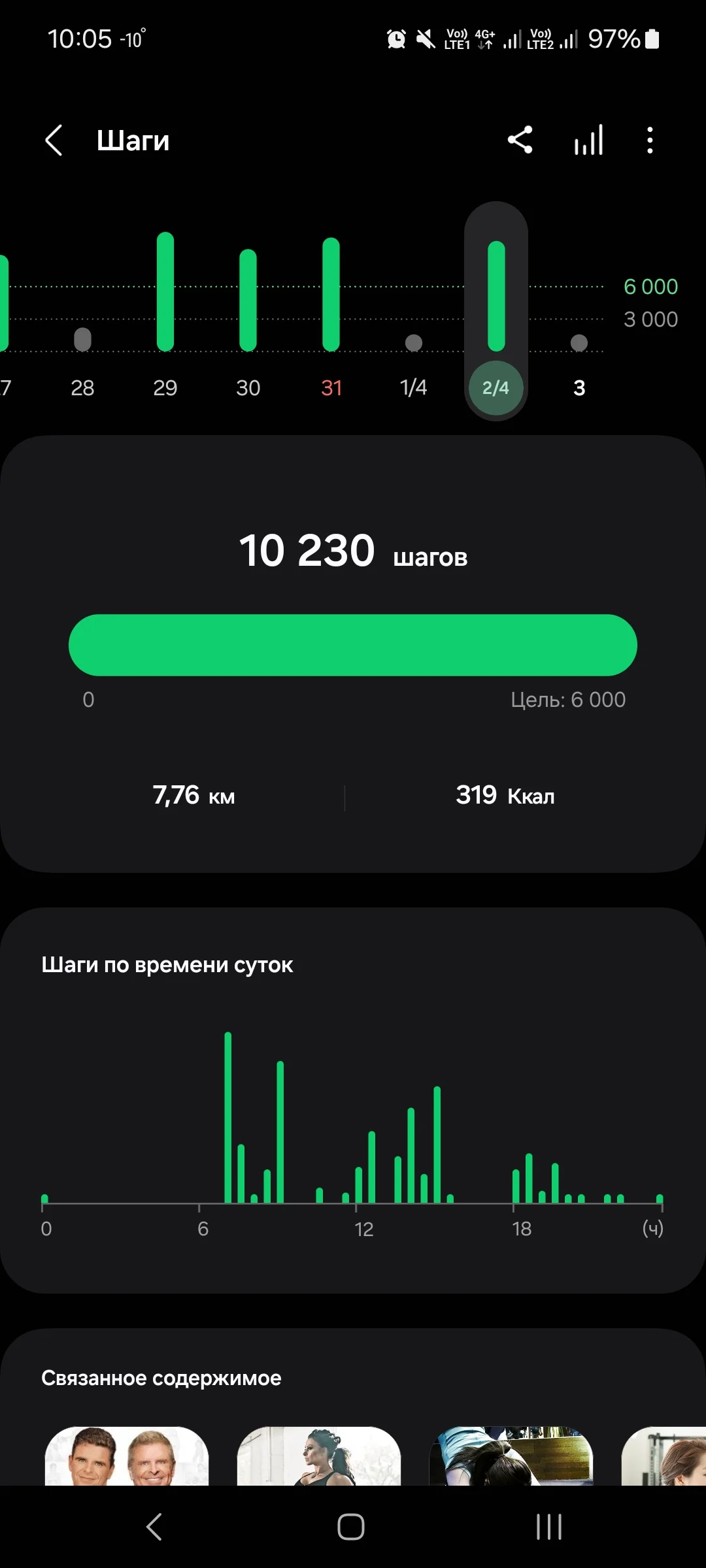The height and width of the screenshot is (1568, 706).
Task: Open the related card with woman lying down
Action: coord(511,1456)
